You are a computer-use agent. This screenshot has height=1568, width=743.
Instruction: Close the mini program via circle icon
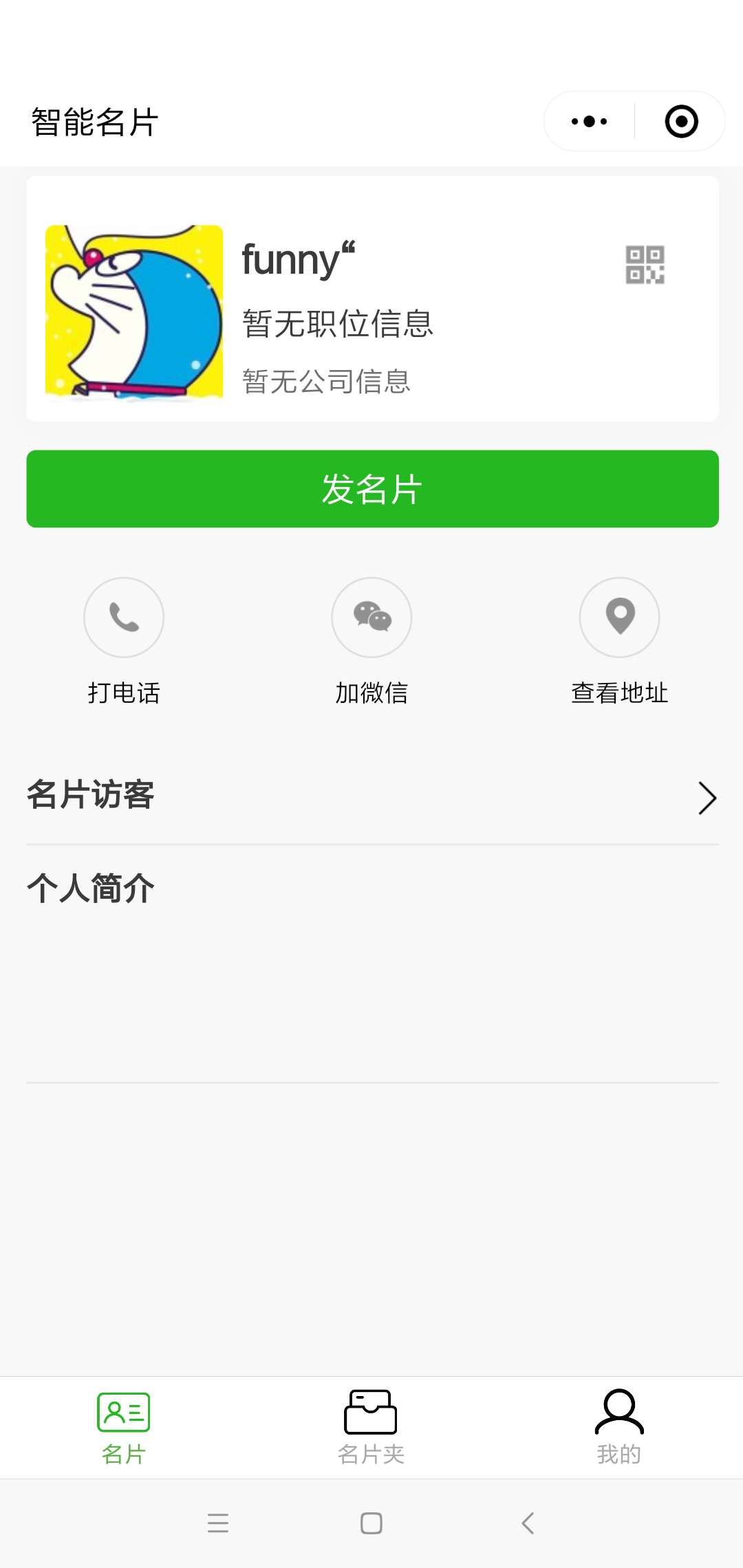click(x=681, y=122)
